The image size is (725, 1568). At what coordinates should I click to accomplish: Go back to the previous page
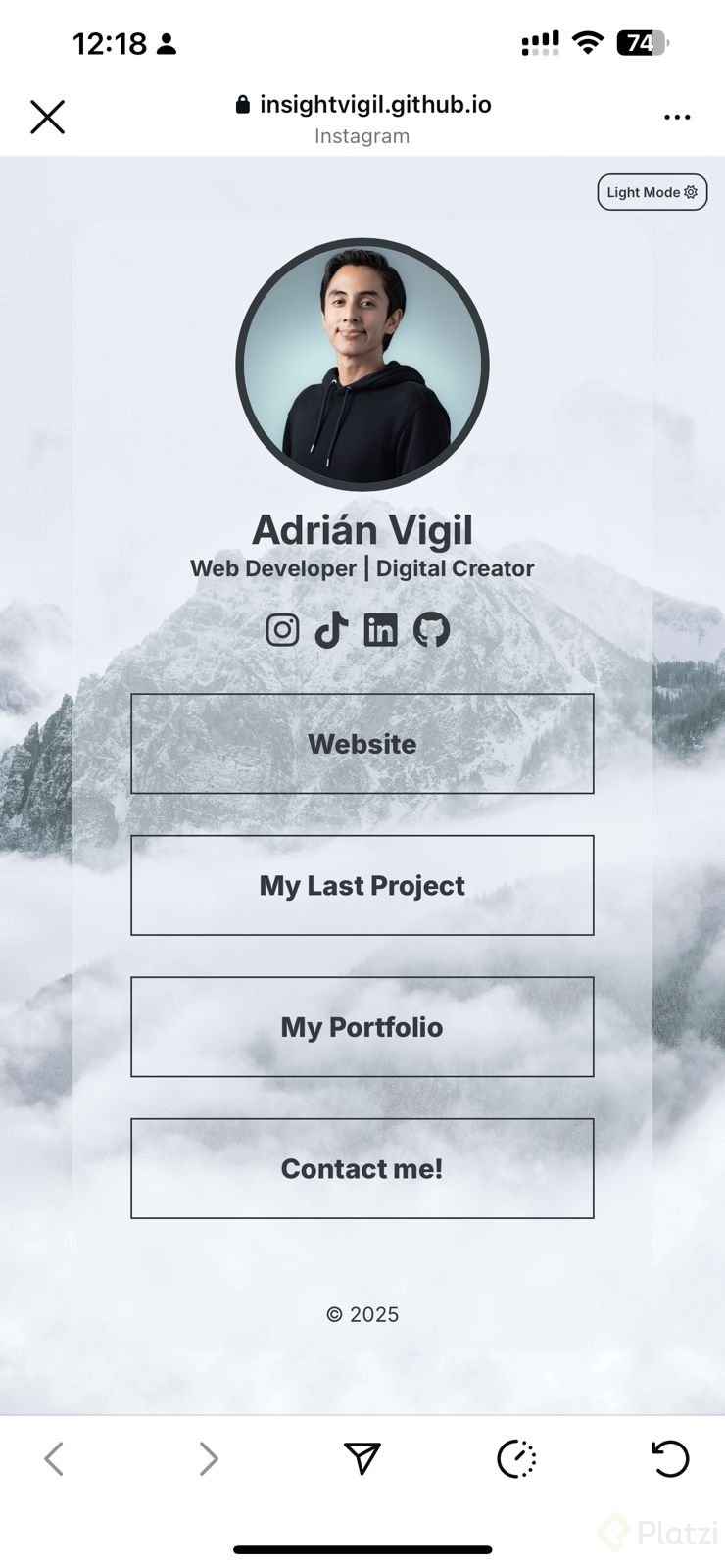coord(54,1458)
